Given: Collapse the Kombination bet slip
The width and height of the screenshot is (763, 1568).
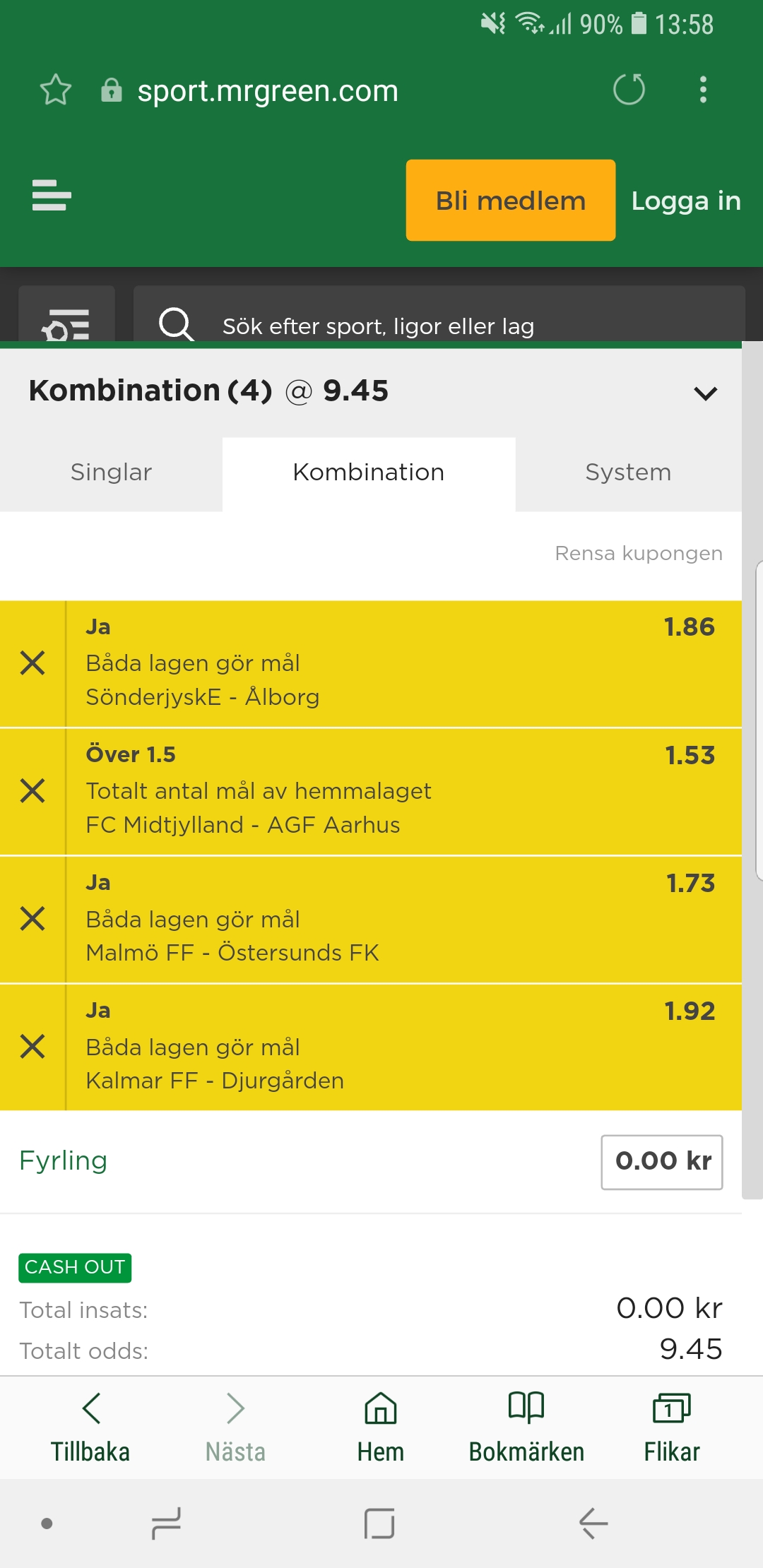Looking at the screenshot, I should tap(706, 393).
